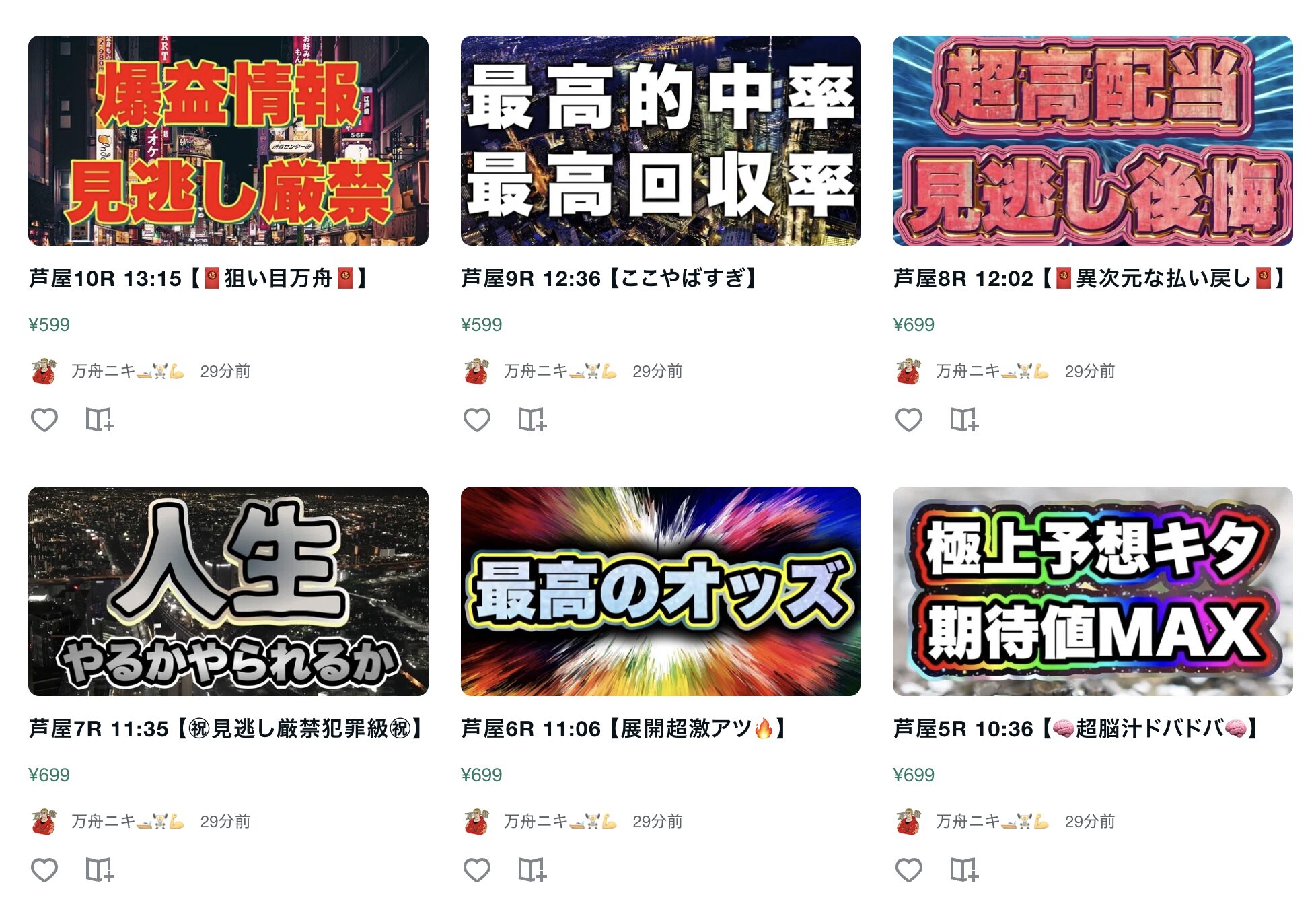This screenshot has width=1316, height=914.
Task: Like the 芦屋6R 11:06 article
Action: [476, 870]
